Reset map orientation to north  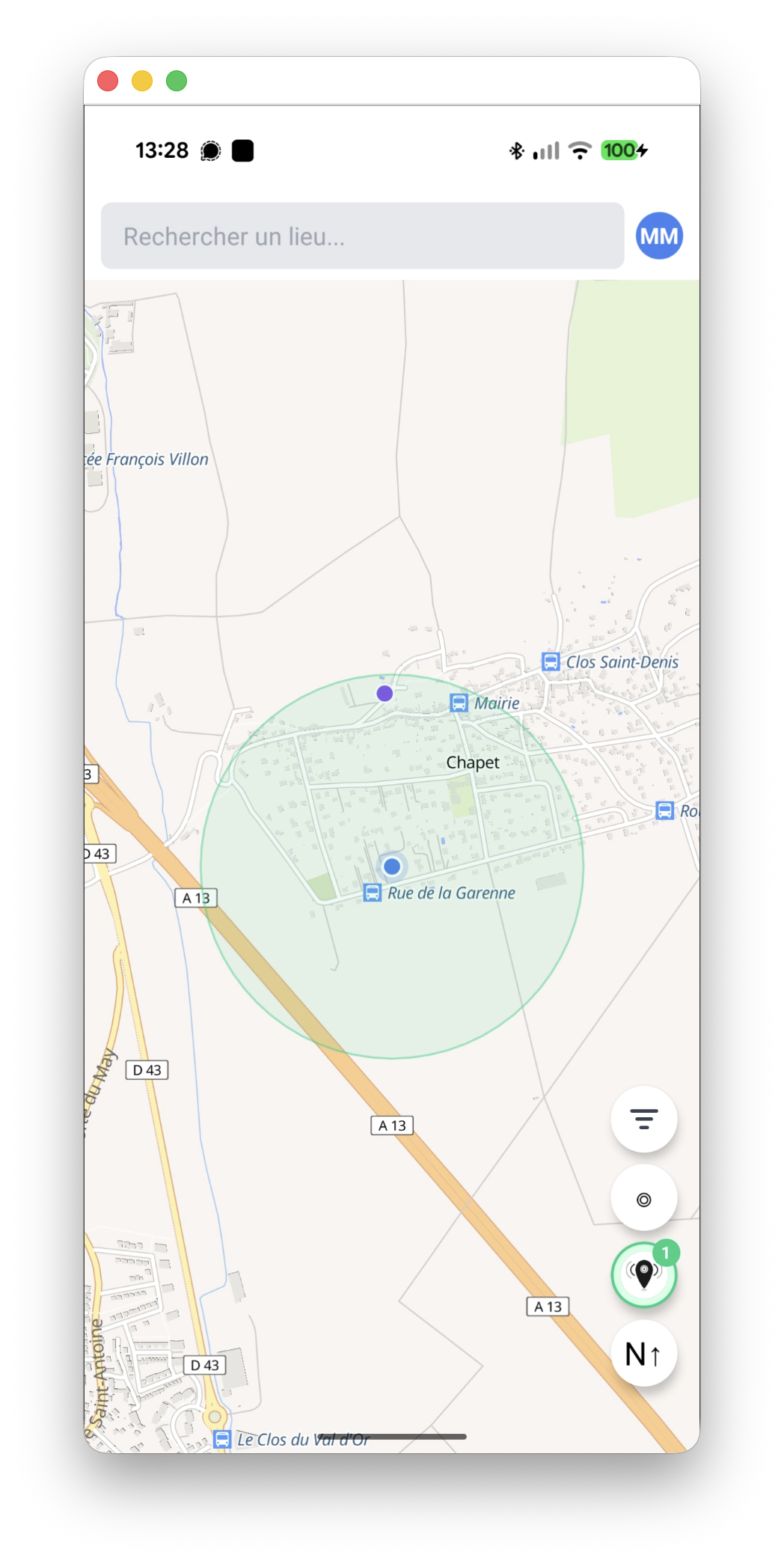[643, 1354]
